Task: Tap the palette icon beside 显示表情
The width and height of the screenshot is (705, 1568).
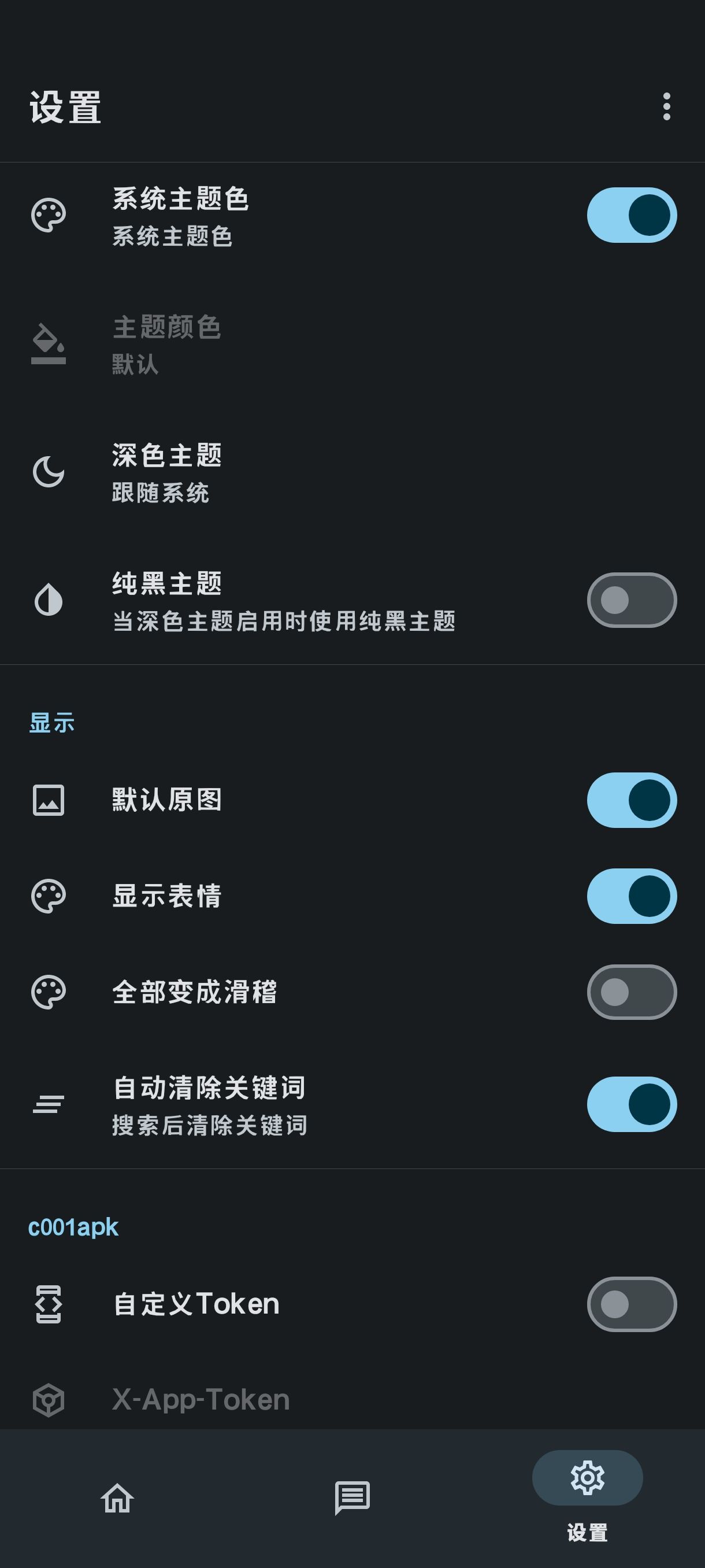Action: pyautogui.click(x=49, y=896)
